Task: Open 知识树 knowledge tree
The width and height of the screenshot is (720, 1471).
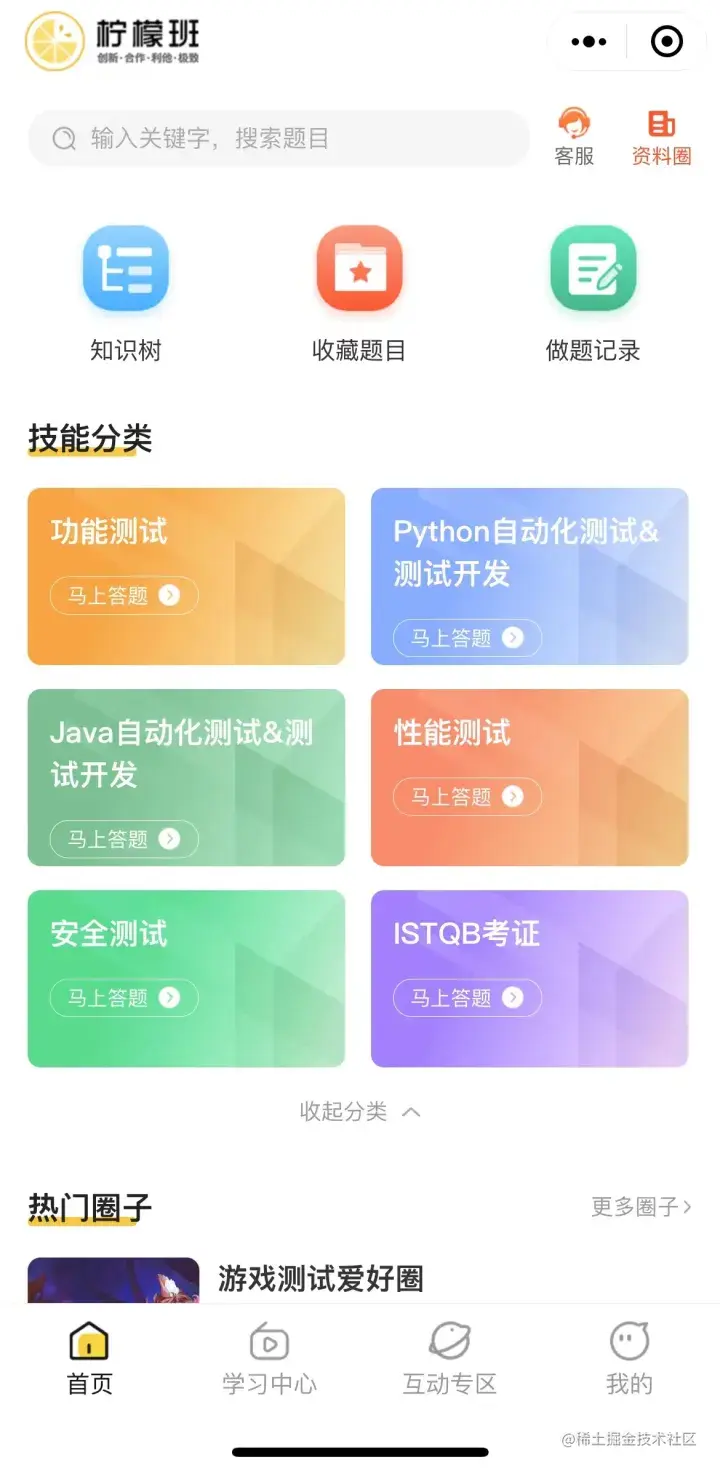Action: 125,292
